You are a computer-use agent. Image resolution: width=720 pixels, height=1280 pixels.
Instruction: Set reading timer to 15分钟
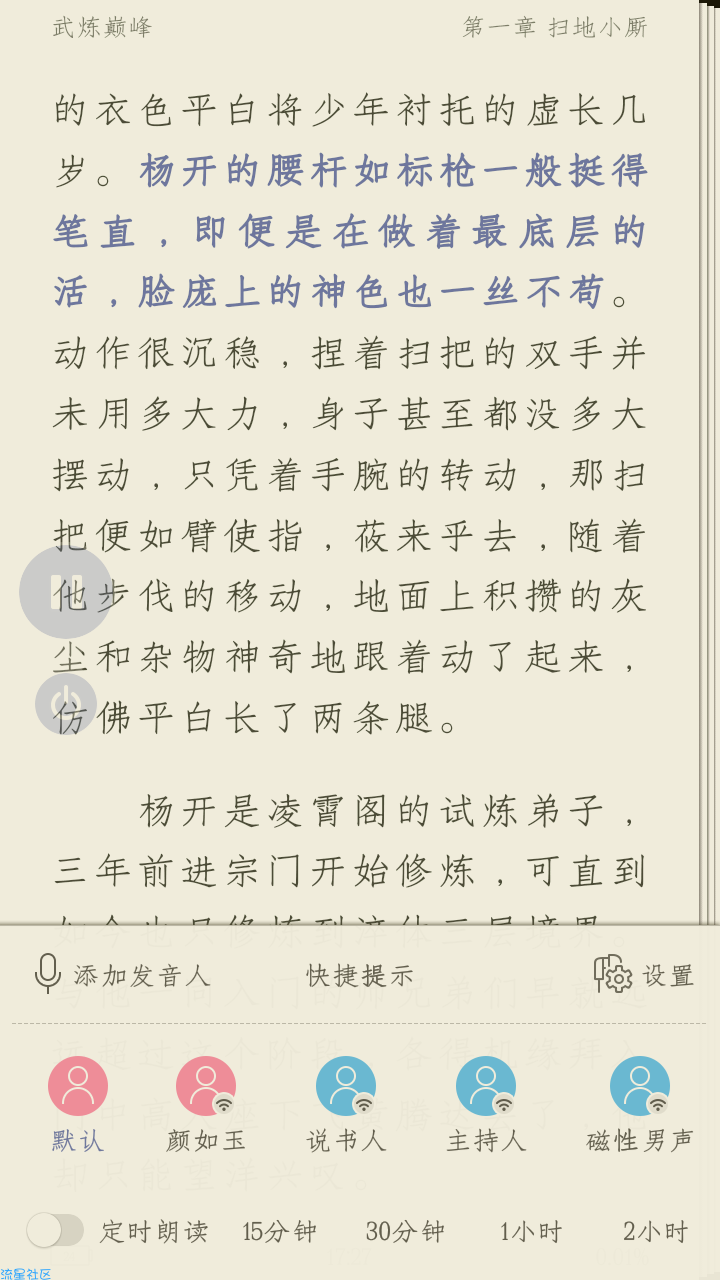click(x=279, y=1231)
